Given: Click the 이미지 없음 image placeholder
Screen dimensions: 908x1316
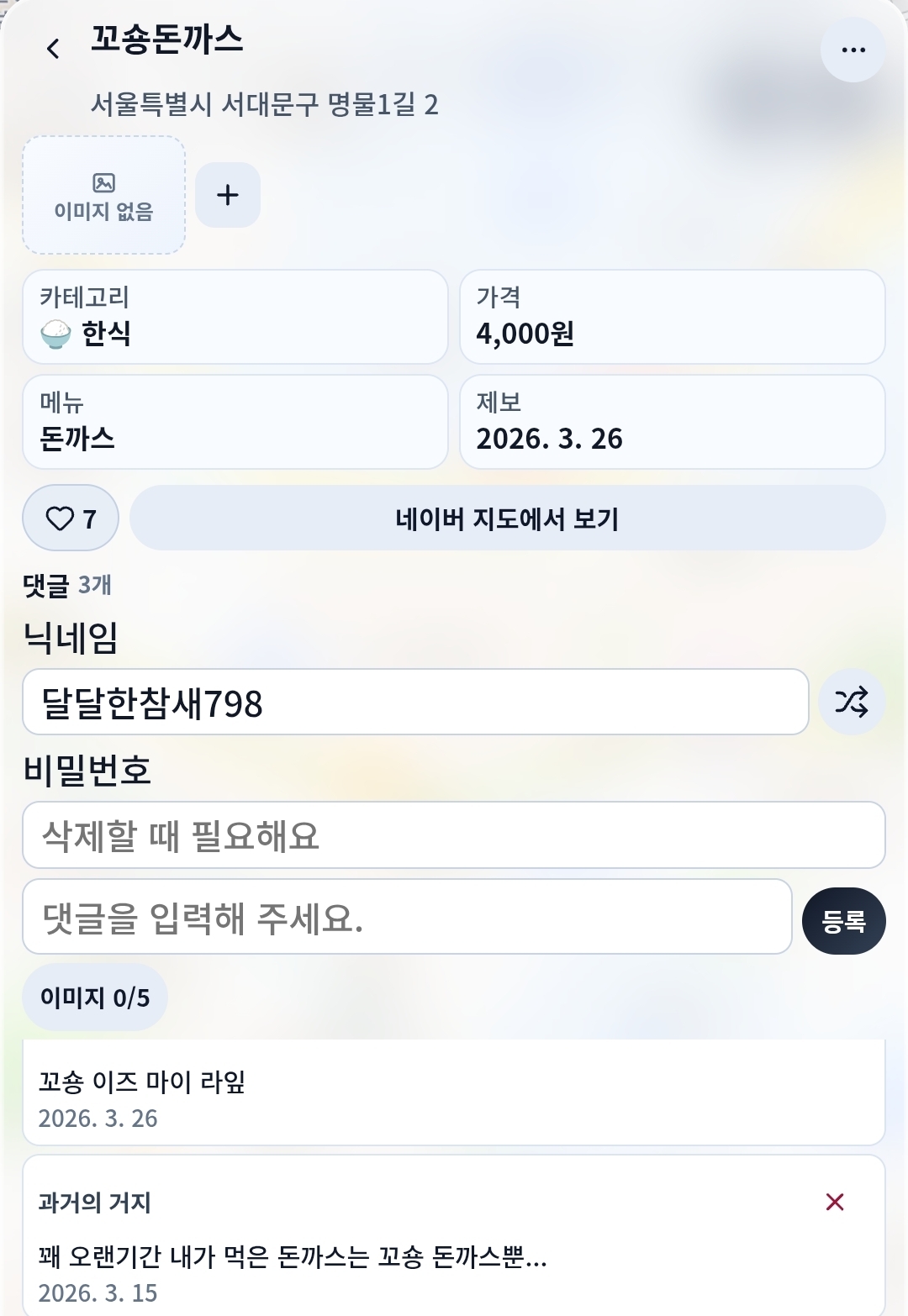Looking at the screenshot, I should coord(103,194).
